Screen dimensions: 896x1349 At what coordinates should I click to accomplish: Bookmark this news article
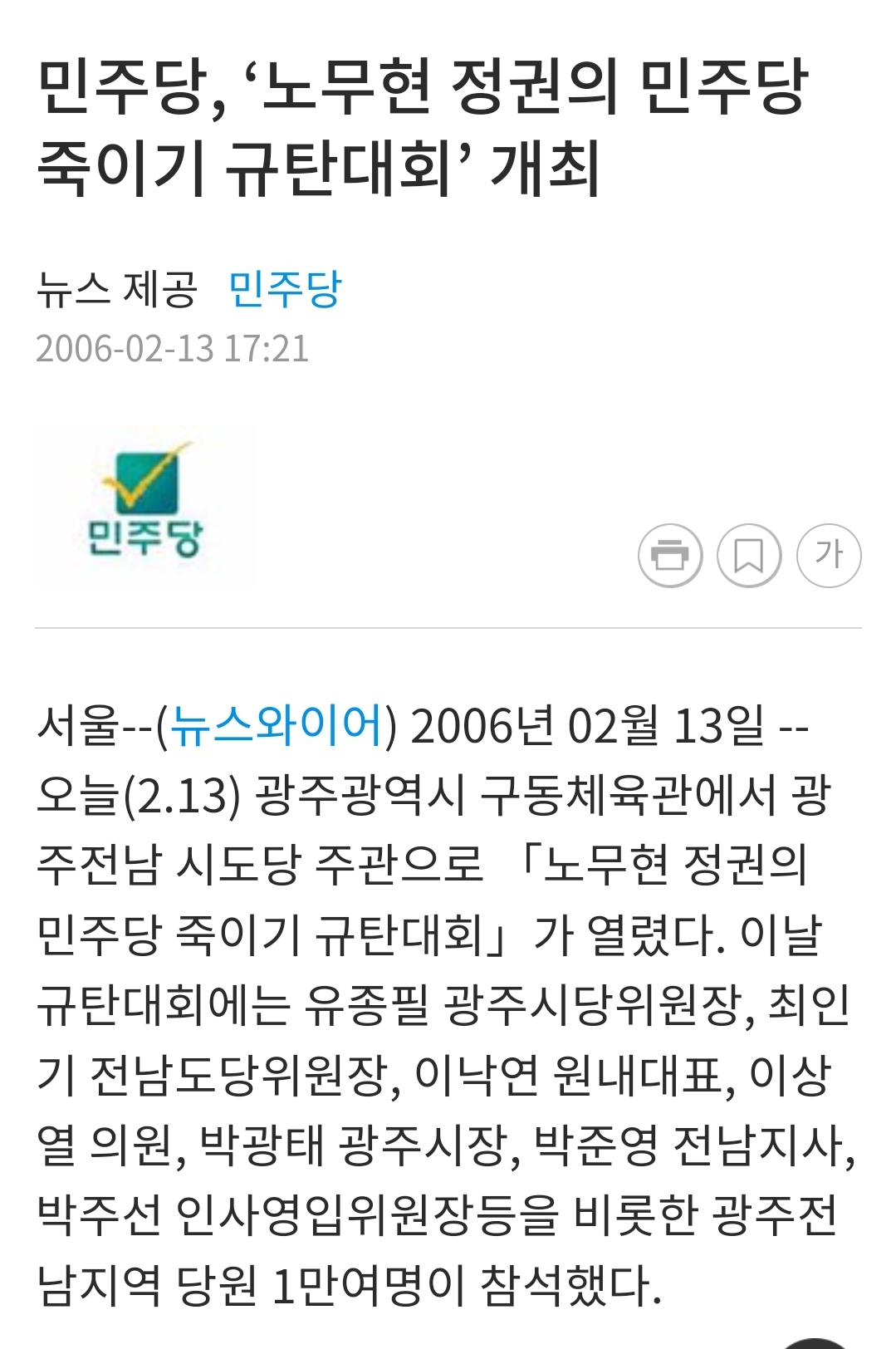(748, 555)
